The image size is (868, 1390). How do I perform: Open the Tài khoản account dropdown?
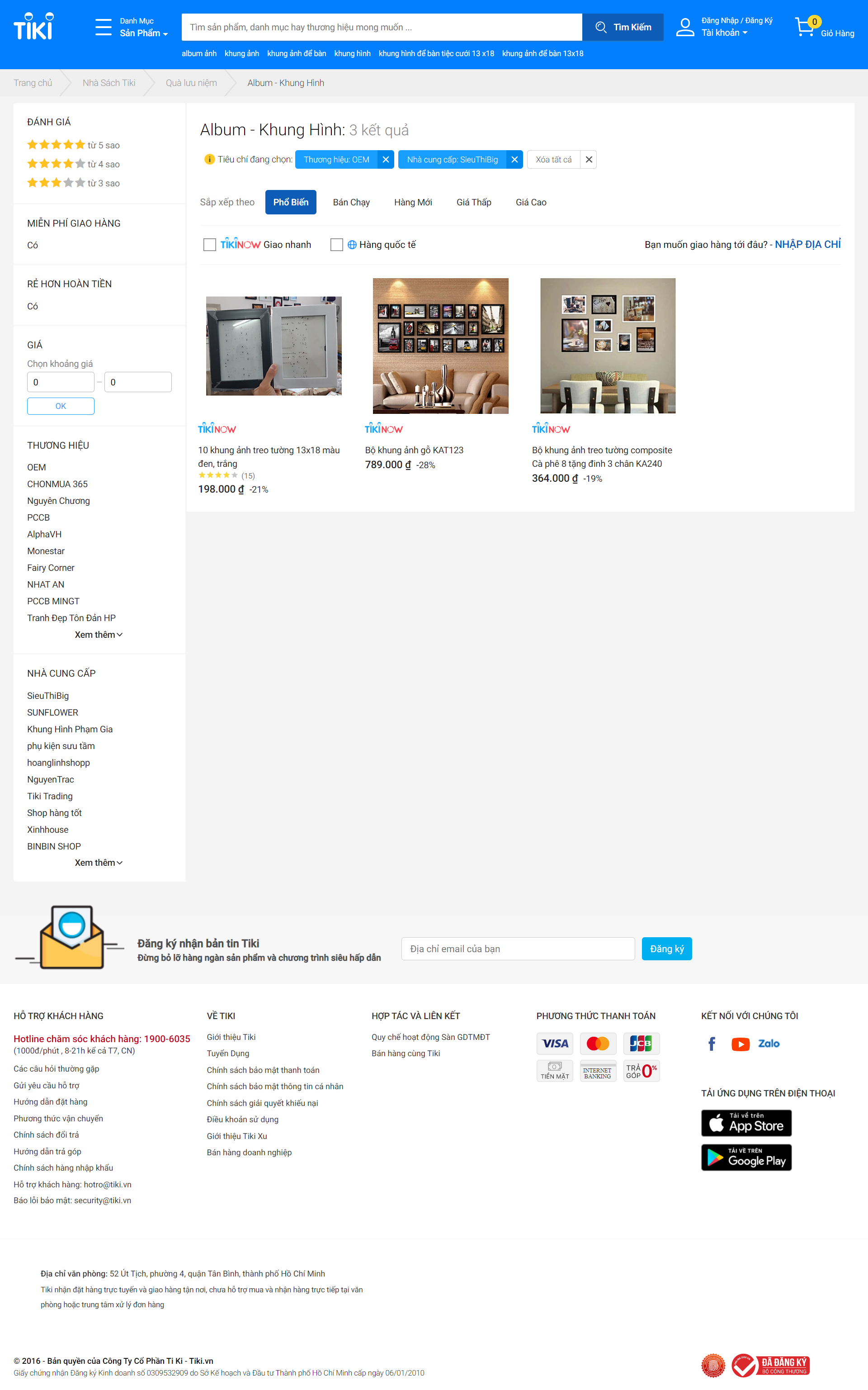coord(724,33)
